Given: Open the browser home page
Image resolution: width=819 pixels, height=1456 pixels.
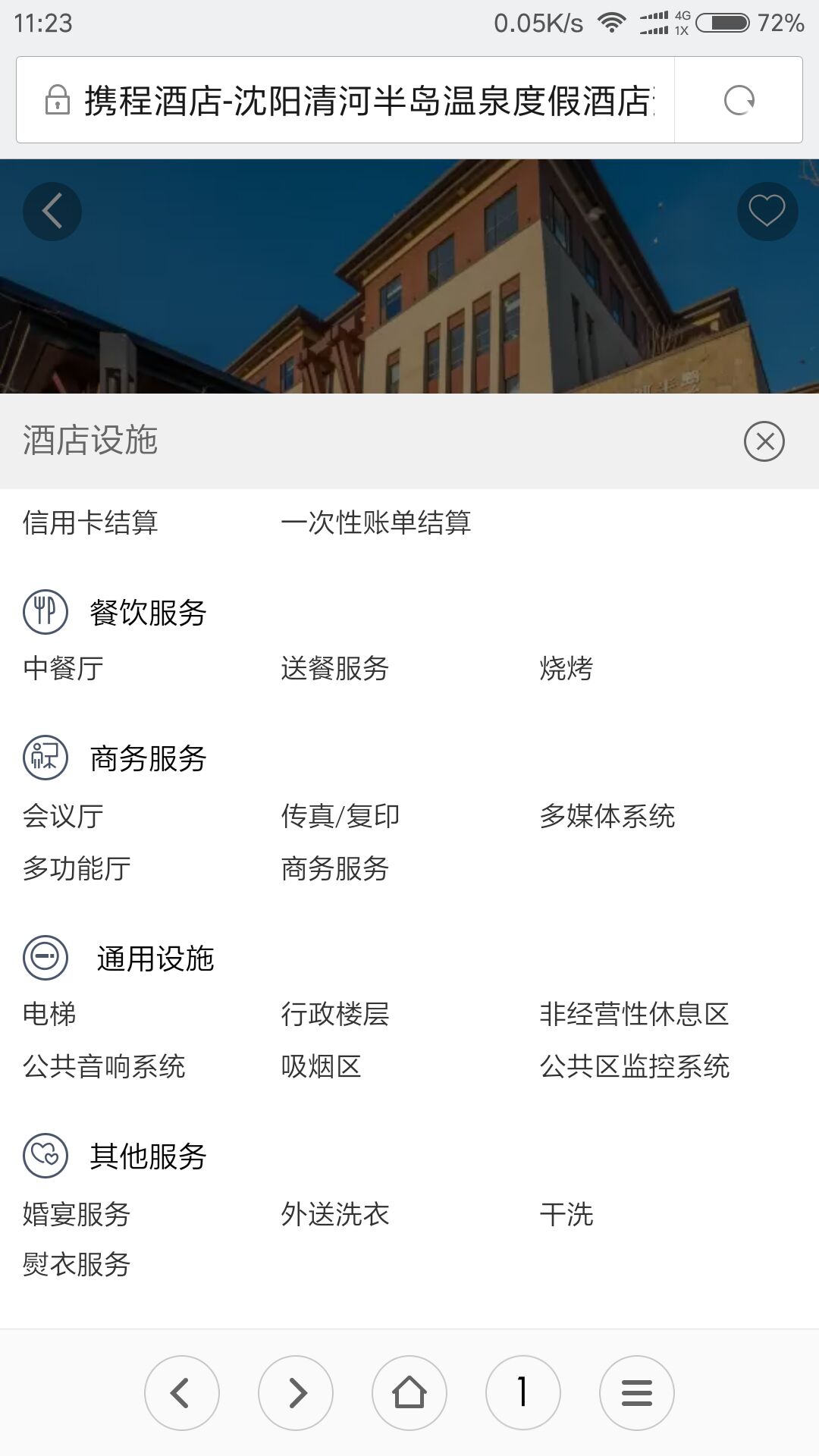Looking at the screenshot, I should pyautogui.click(x=409, y=1392).
